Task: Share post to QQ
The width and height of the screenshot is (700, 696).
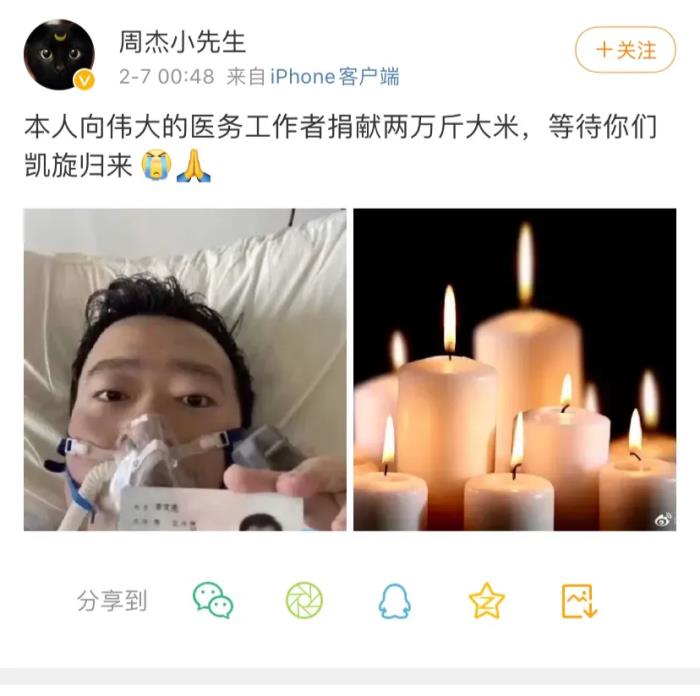Action: pos(395,600)
